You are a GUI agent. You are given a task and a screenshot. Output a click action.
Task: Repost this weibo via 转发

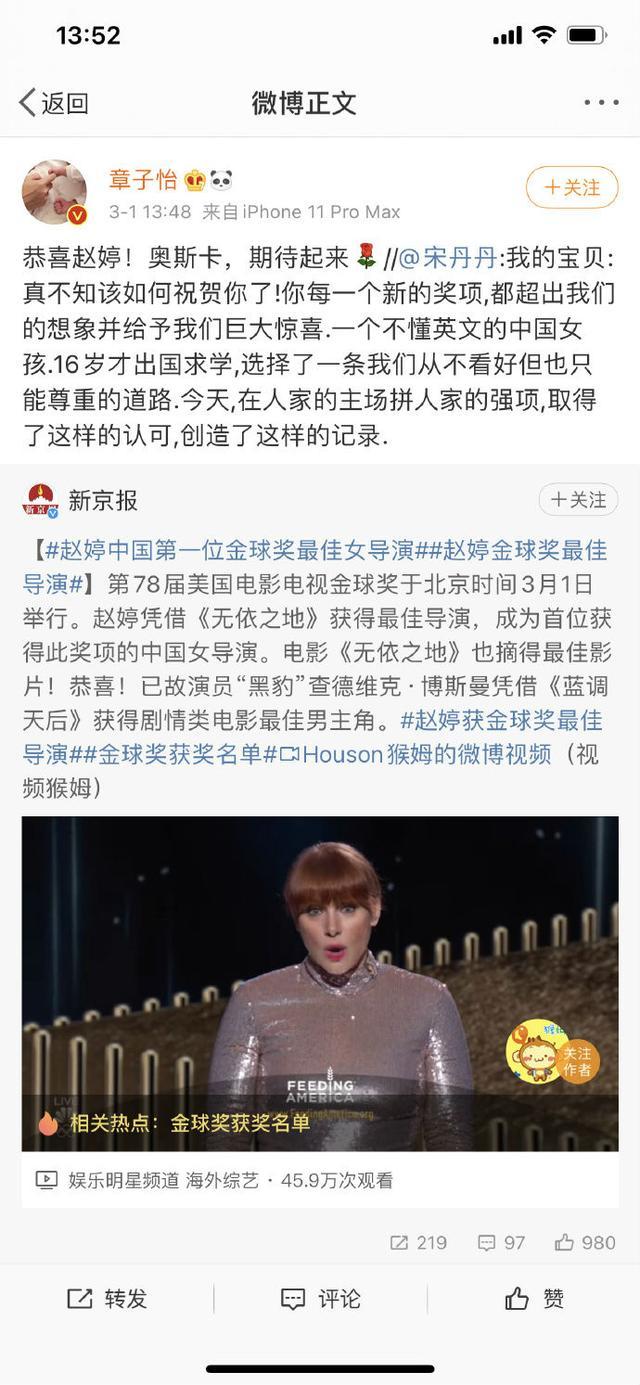107,1299
